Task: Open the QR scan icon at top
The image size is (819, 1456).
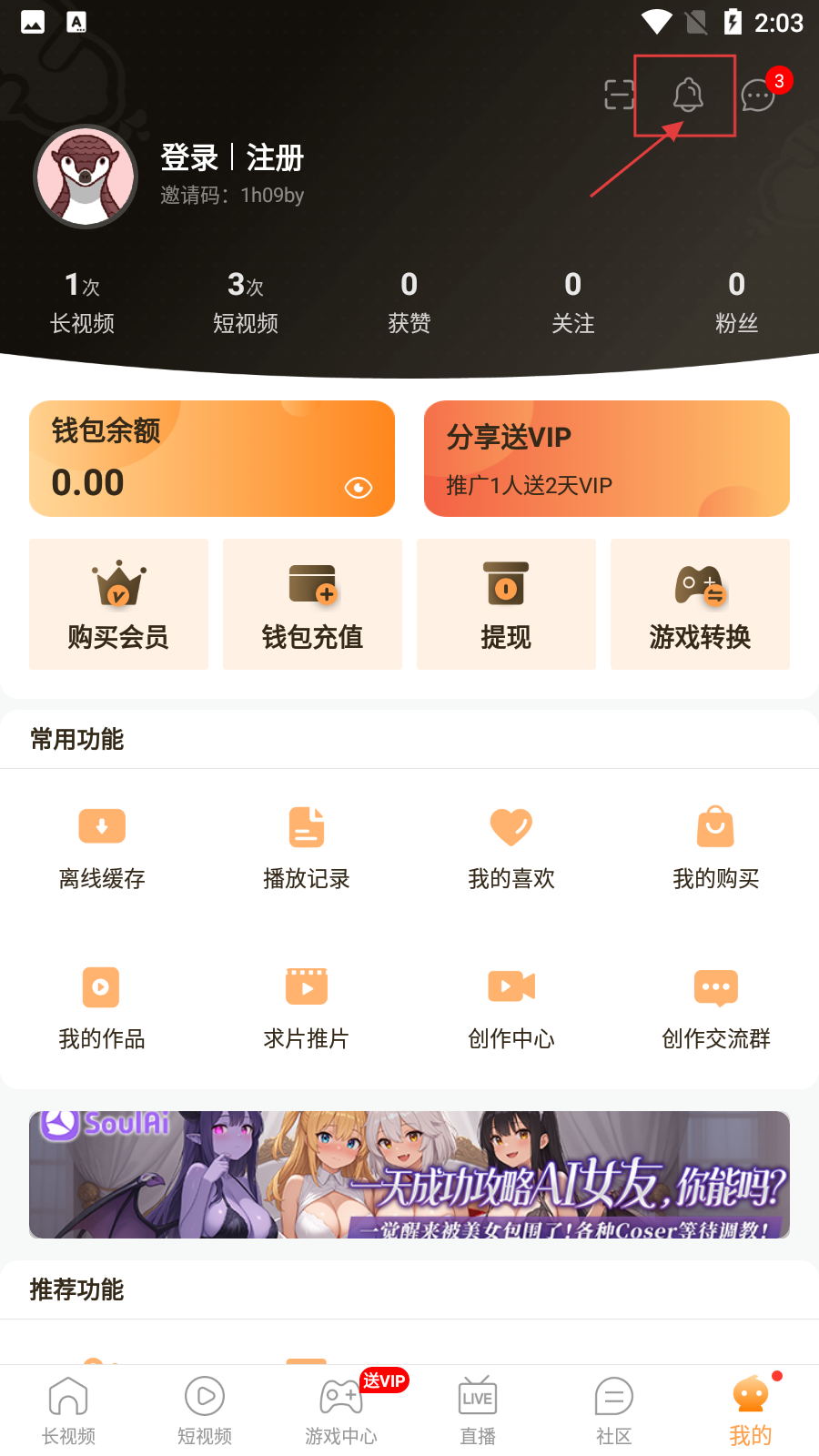Action: point(620,95)
